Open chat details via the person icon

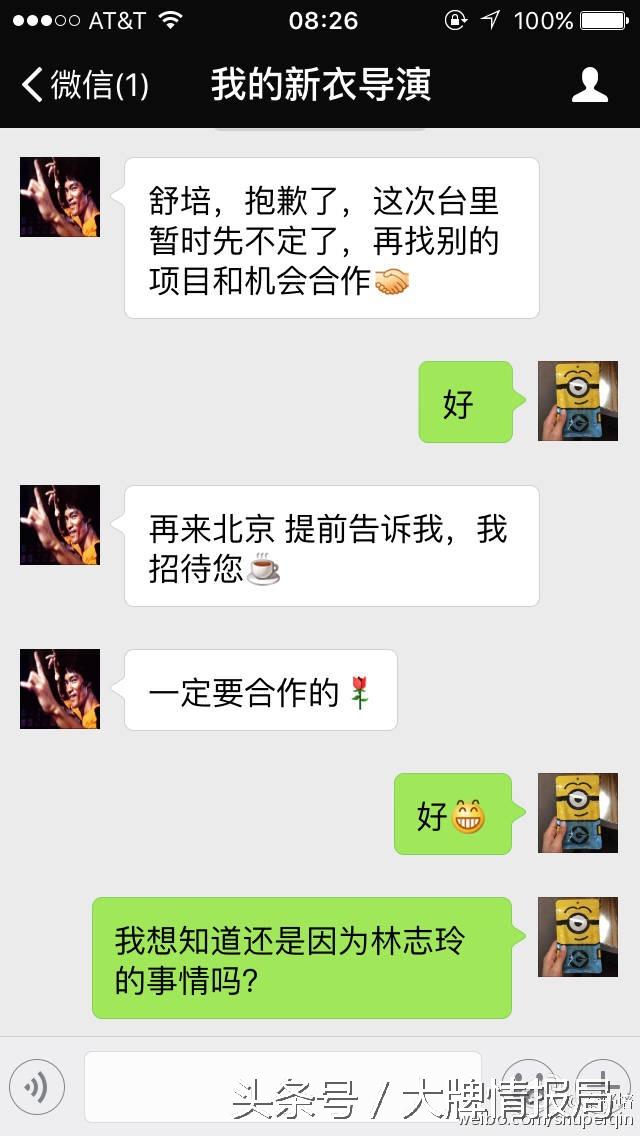[590, 85]
